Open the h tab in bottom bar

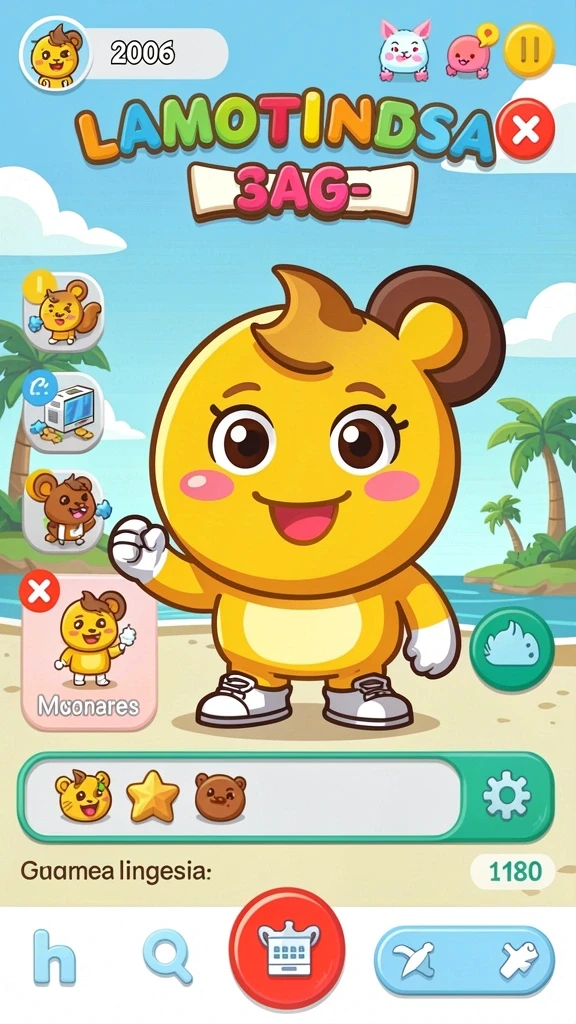point(54,959)
